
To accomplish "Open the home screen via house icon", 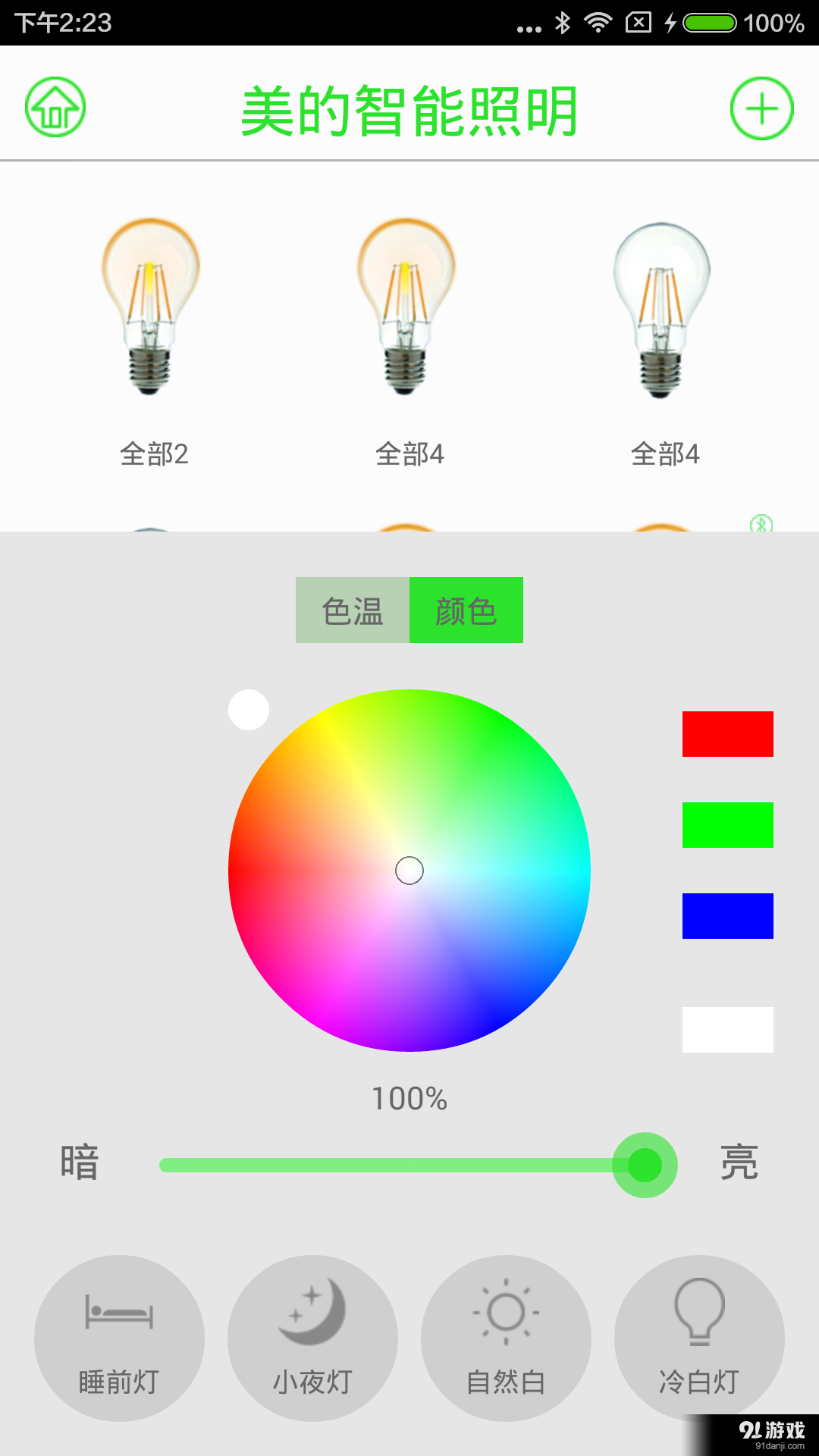I will point(55,107).
